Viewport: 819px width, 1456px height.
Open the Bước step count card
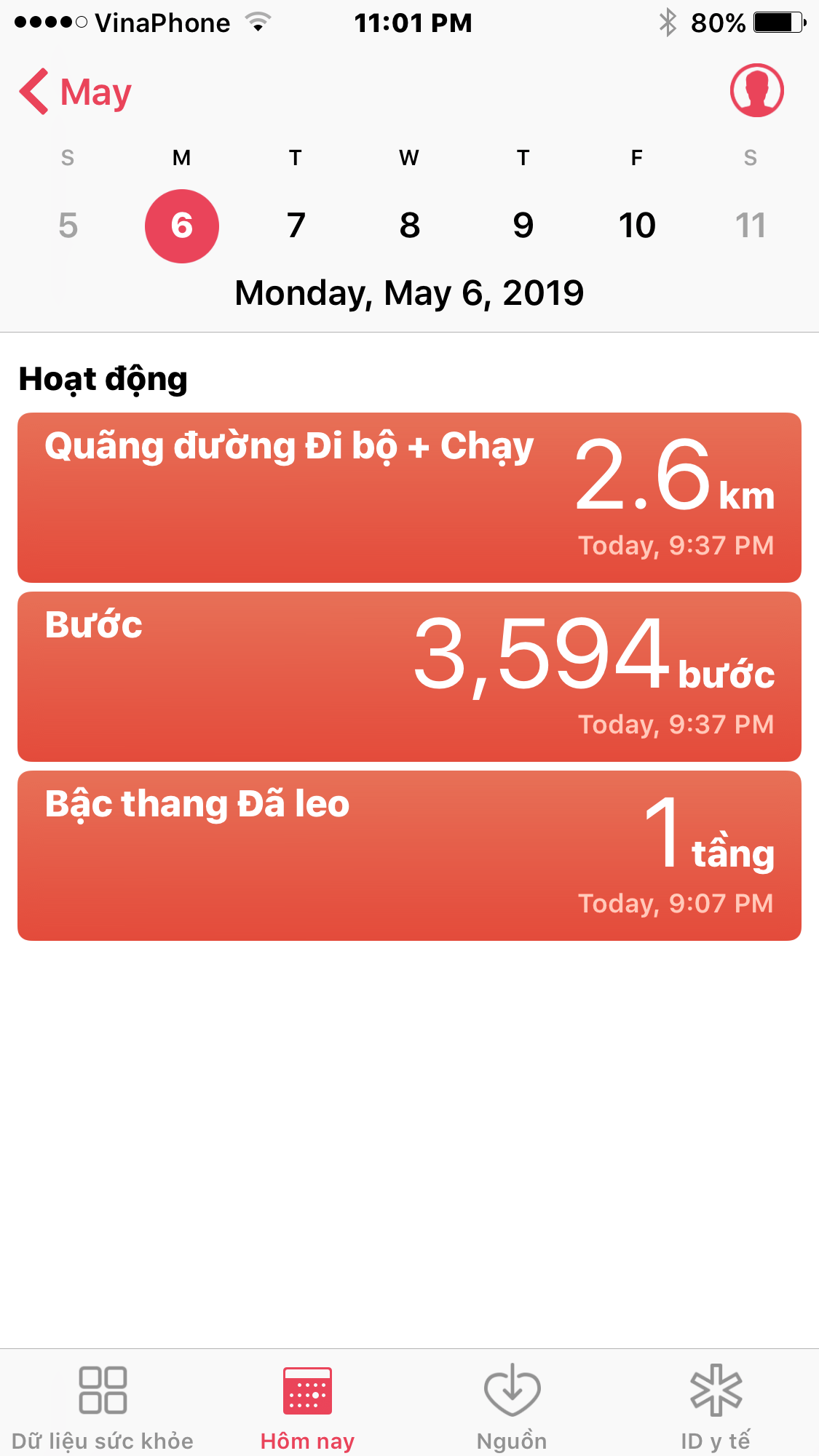click(409, 677)
